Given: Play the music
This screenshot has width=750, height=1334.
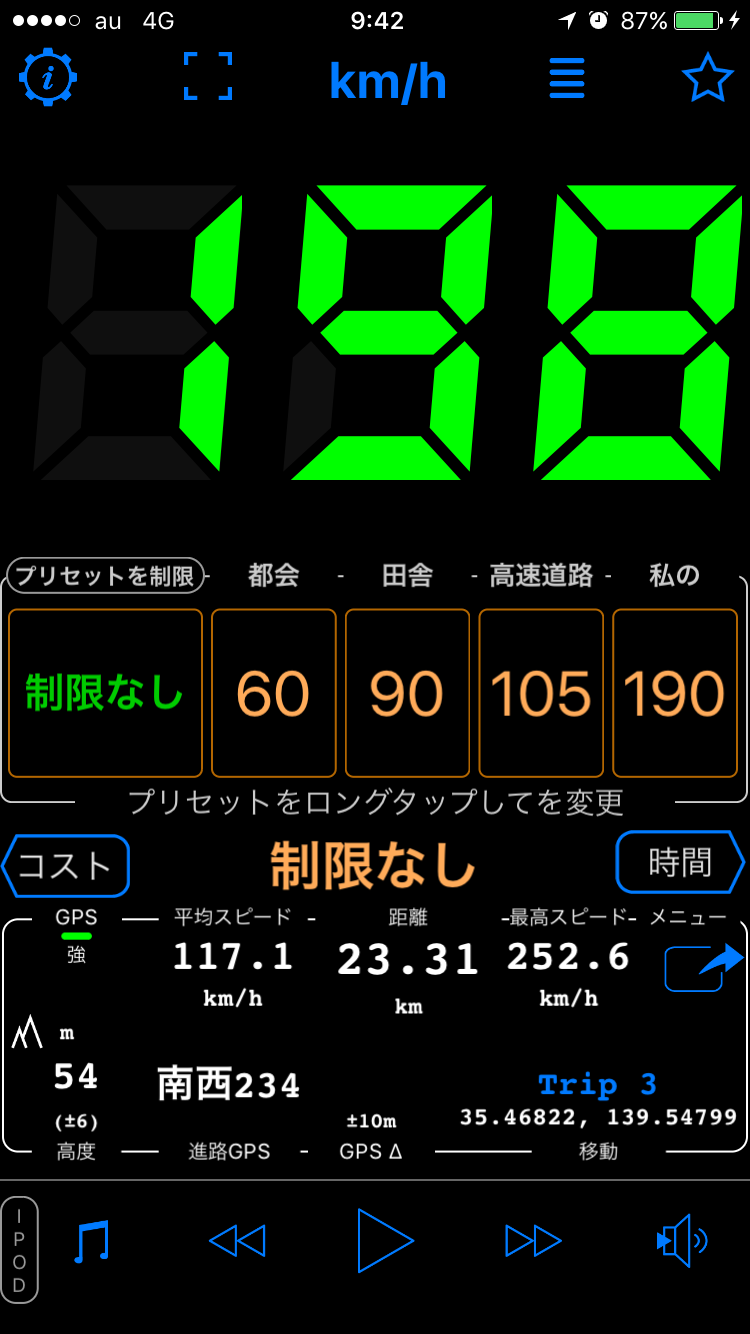Looking at the screenshot, I should (x=385, y=1241).
